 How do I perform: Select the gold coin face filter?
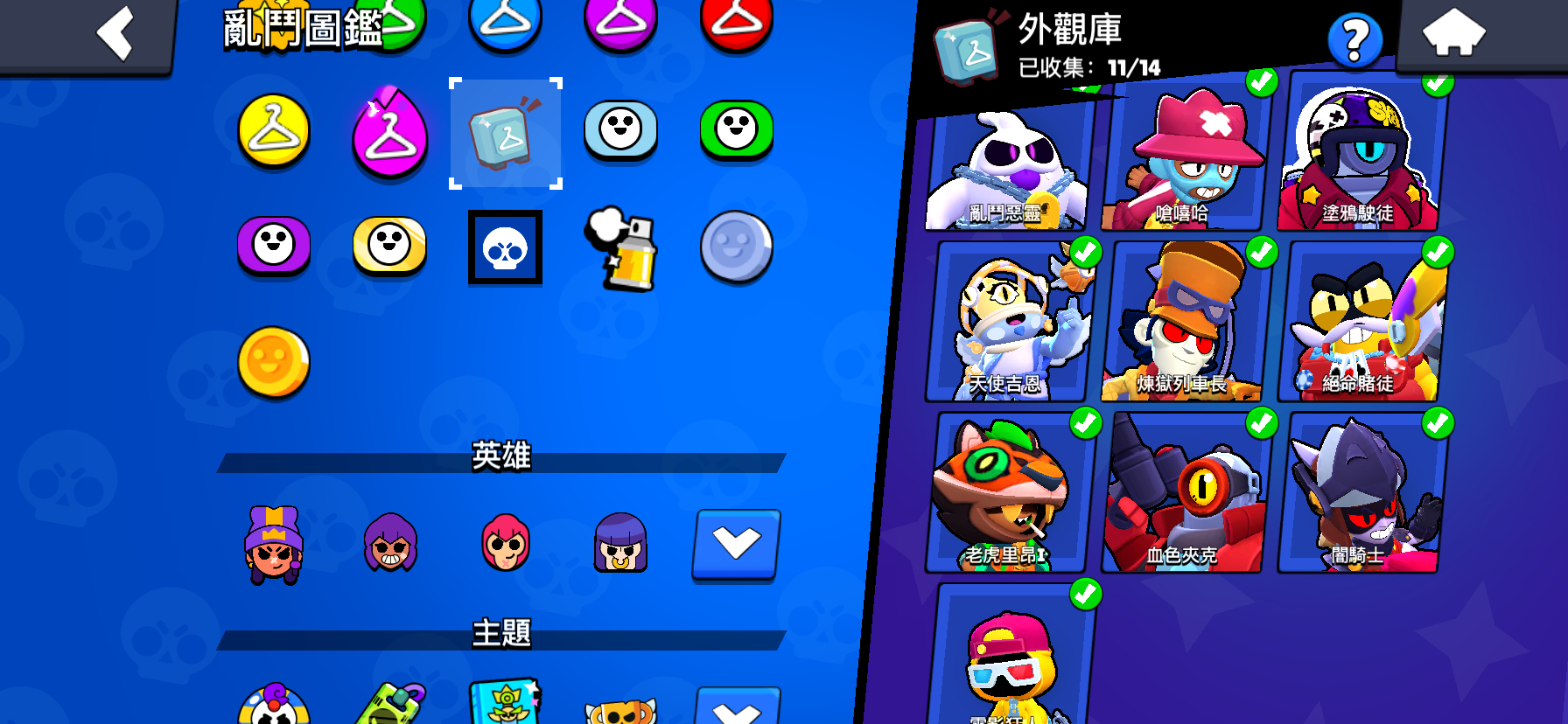pos(274,362)
